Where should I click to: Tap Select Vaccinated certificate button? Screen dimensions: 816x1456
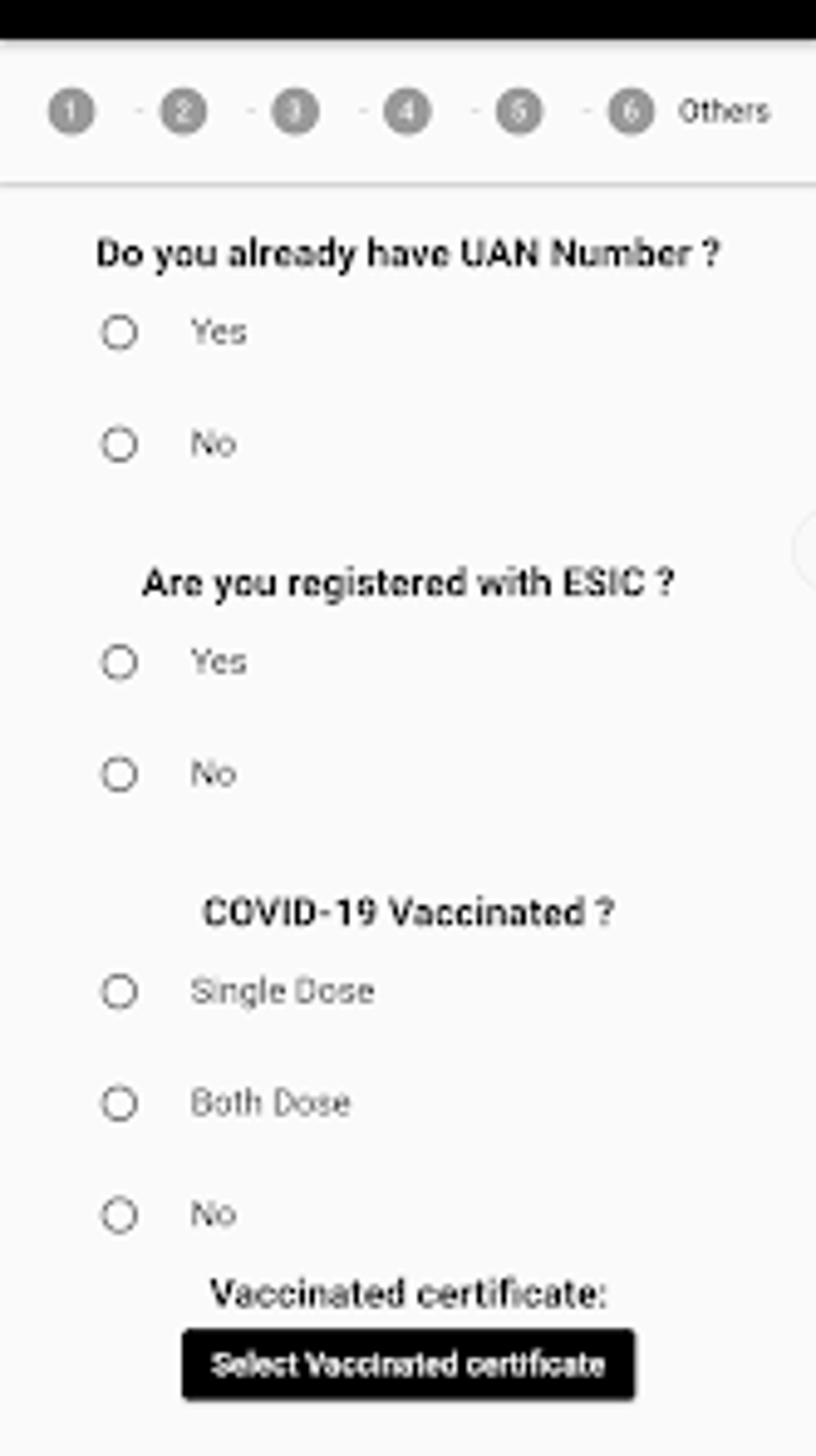(408, 1365)
